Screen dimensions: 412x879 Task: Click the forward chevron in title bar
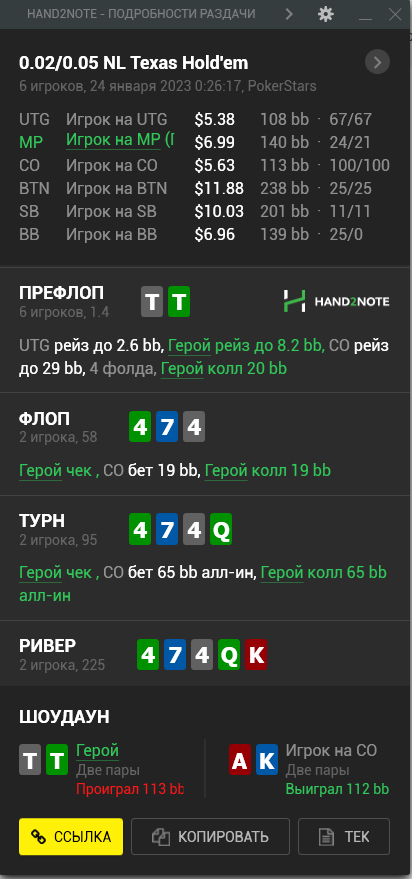click(x=289, y=15)
